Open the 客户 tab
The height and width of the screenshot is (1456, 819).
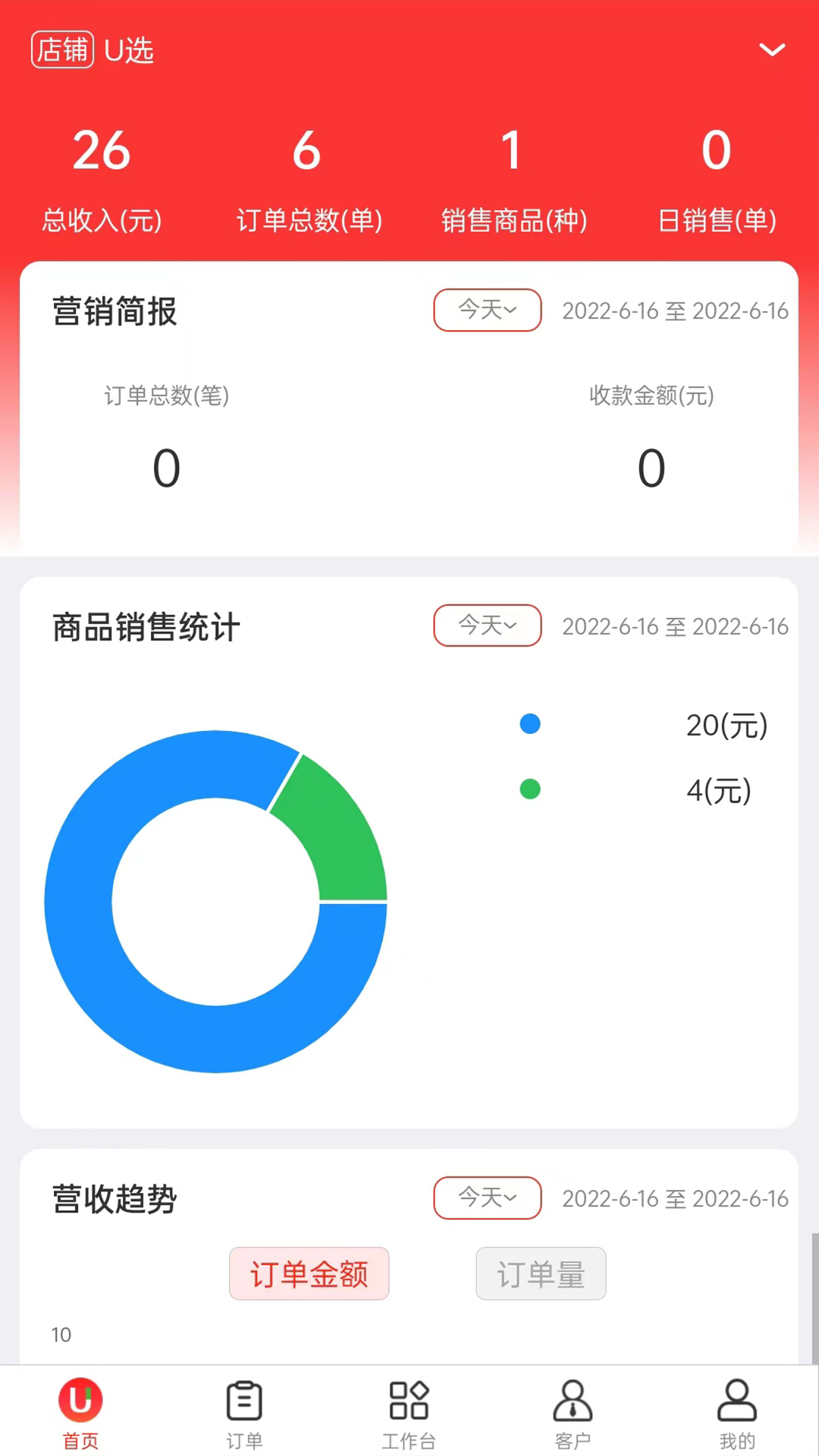[573, 1414]
